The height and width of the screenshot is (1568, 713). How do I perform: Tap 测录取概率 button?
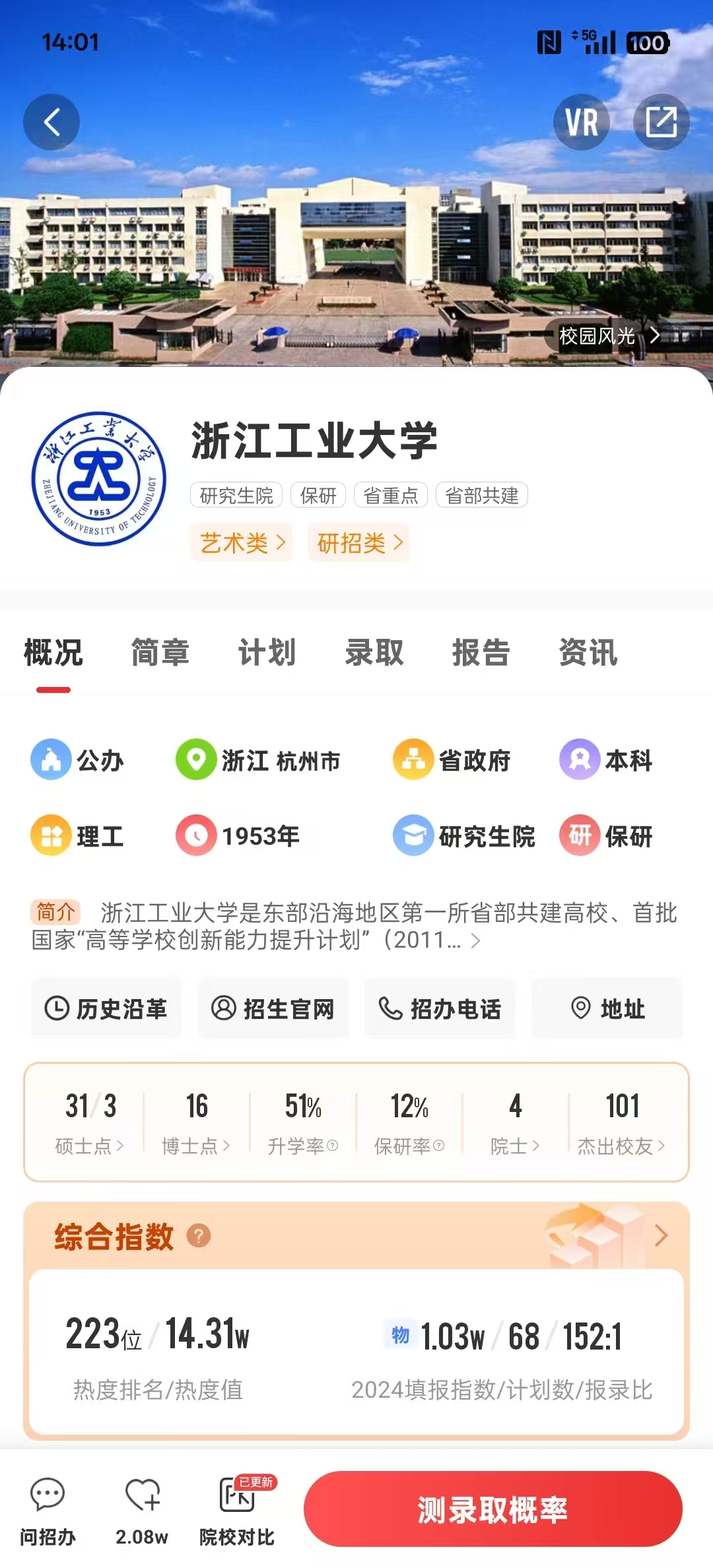[x=492, y=1509]
